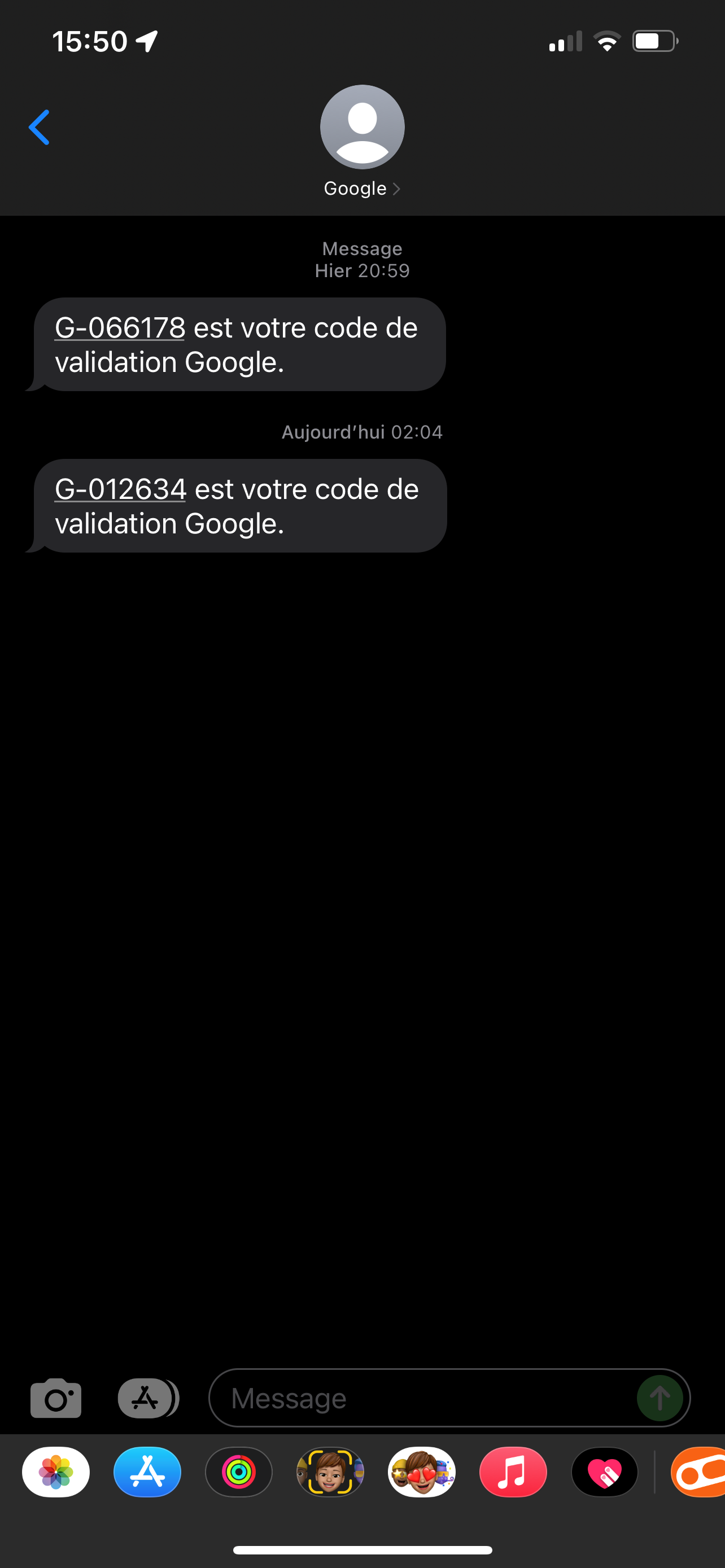The image size is (725, 1568).
Task: Open the Photos app in the drawer
Action: (56, 1473)
